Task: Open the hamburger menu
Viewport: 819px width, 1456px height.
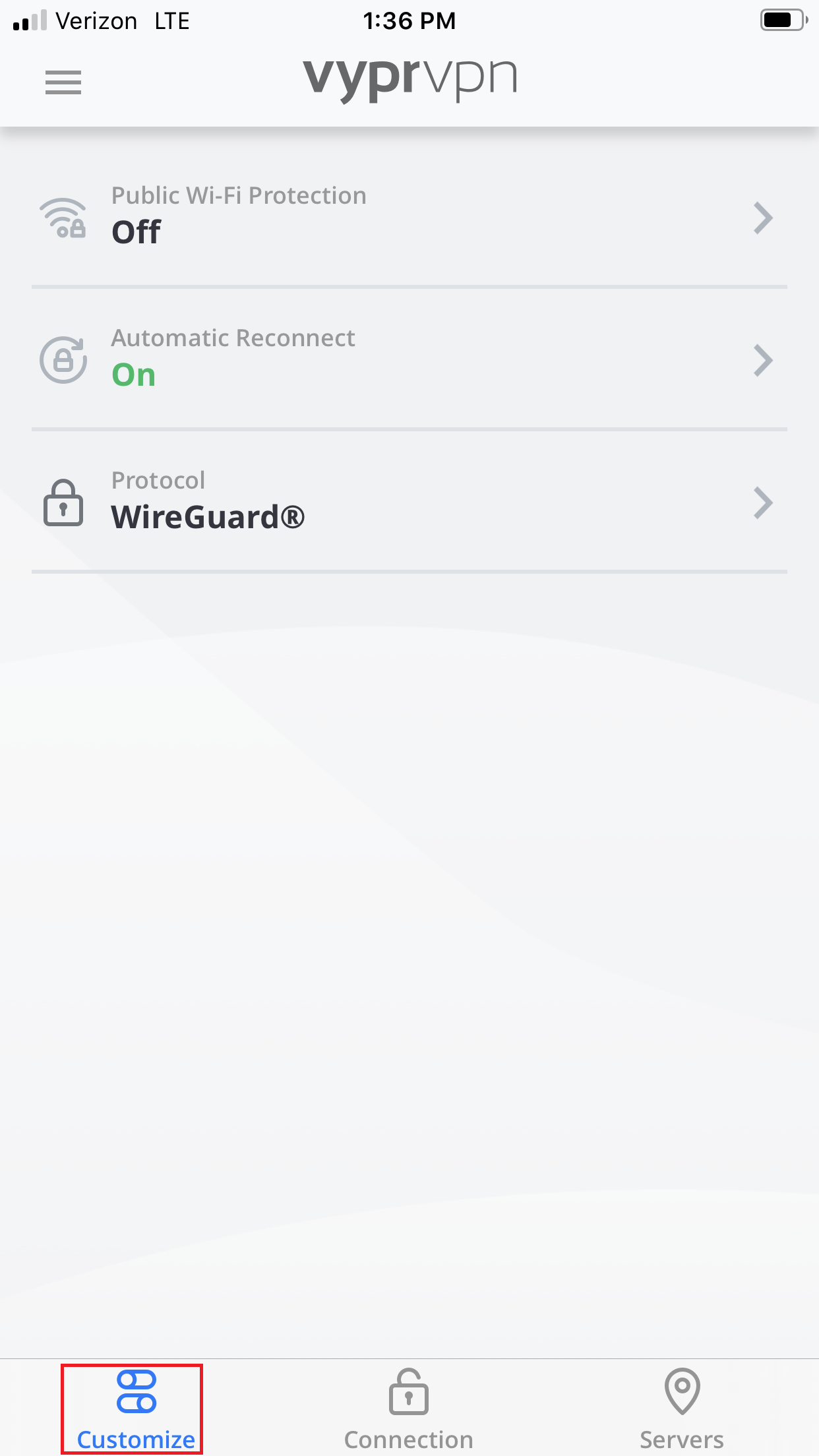Action: coord(63,82)
